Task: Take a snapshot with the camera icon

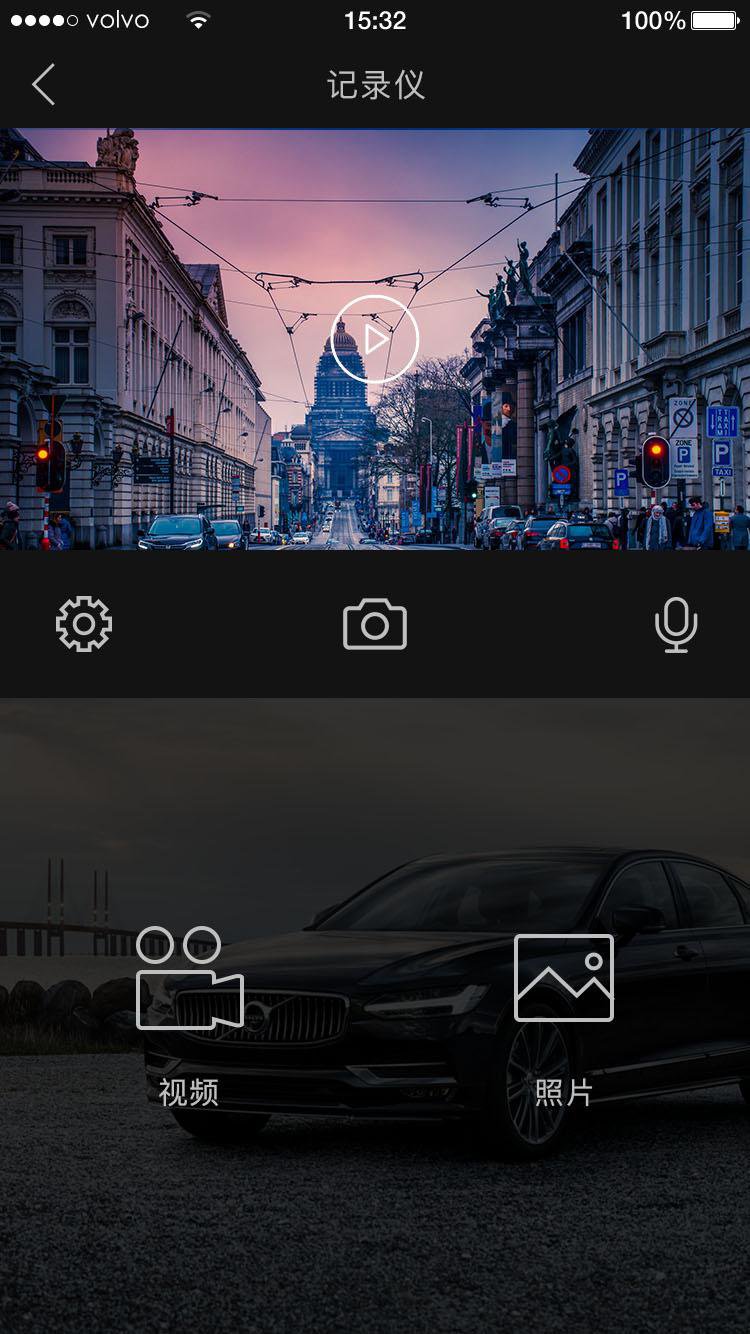Action: [x=375, y=625]
